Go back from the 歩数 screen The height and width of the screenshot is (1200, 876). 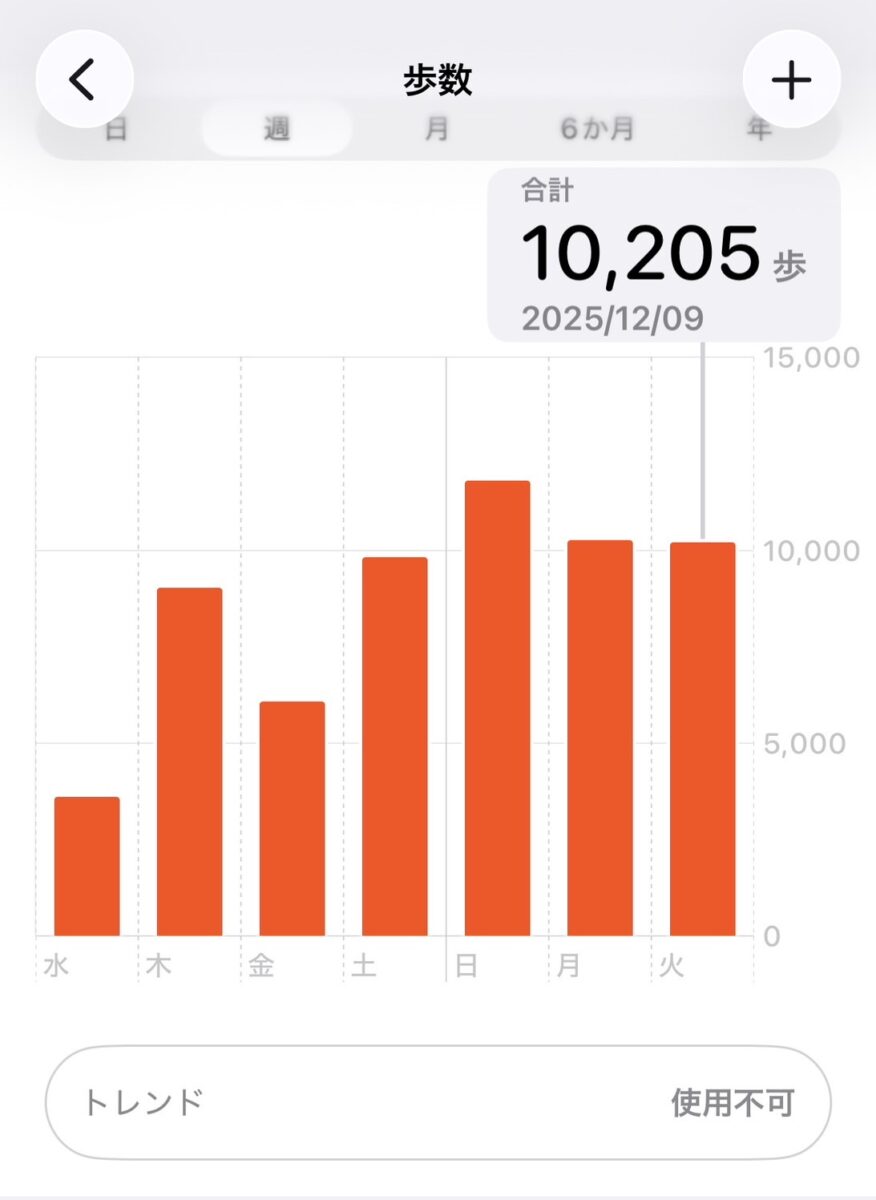click(84, 79)
